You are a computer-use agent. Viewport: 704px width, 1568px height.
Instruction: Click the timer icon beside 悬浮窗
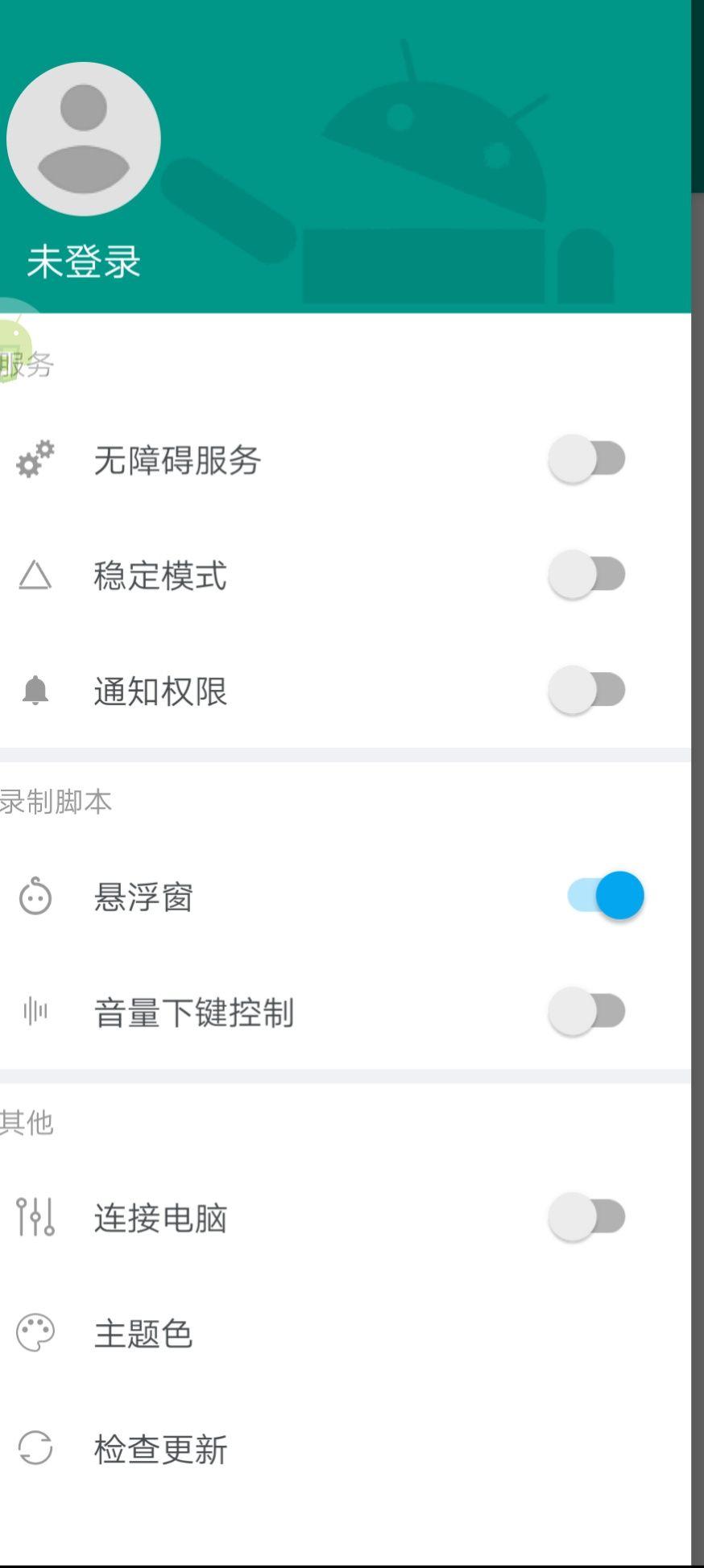[x=34, y=896]
